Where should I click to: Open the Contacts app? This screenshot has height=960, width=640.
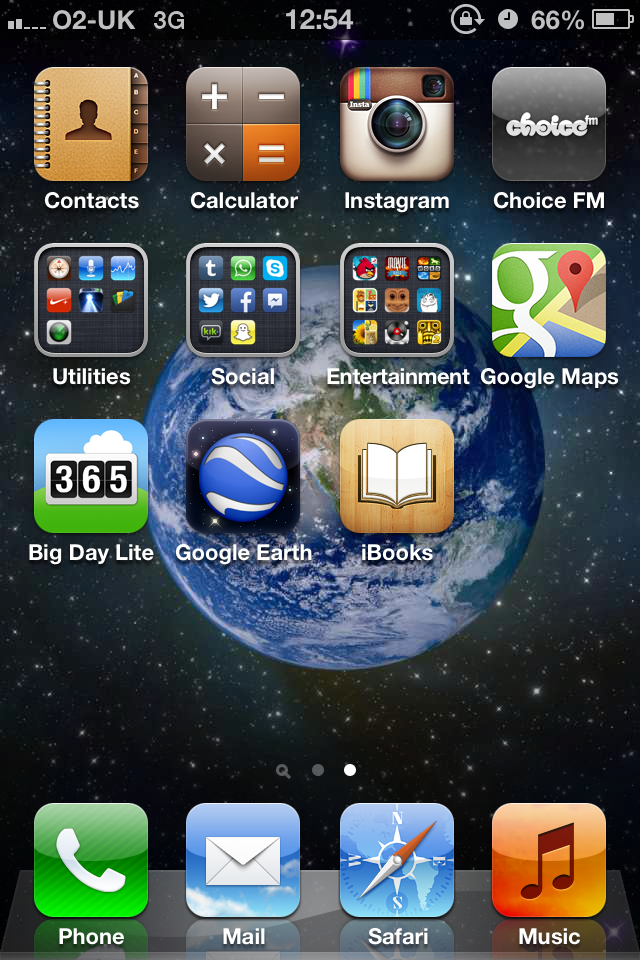[x=91, y=125]
